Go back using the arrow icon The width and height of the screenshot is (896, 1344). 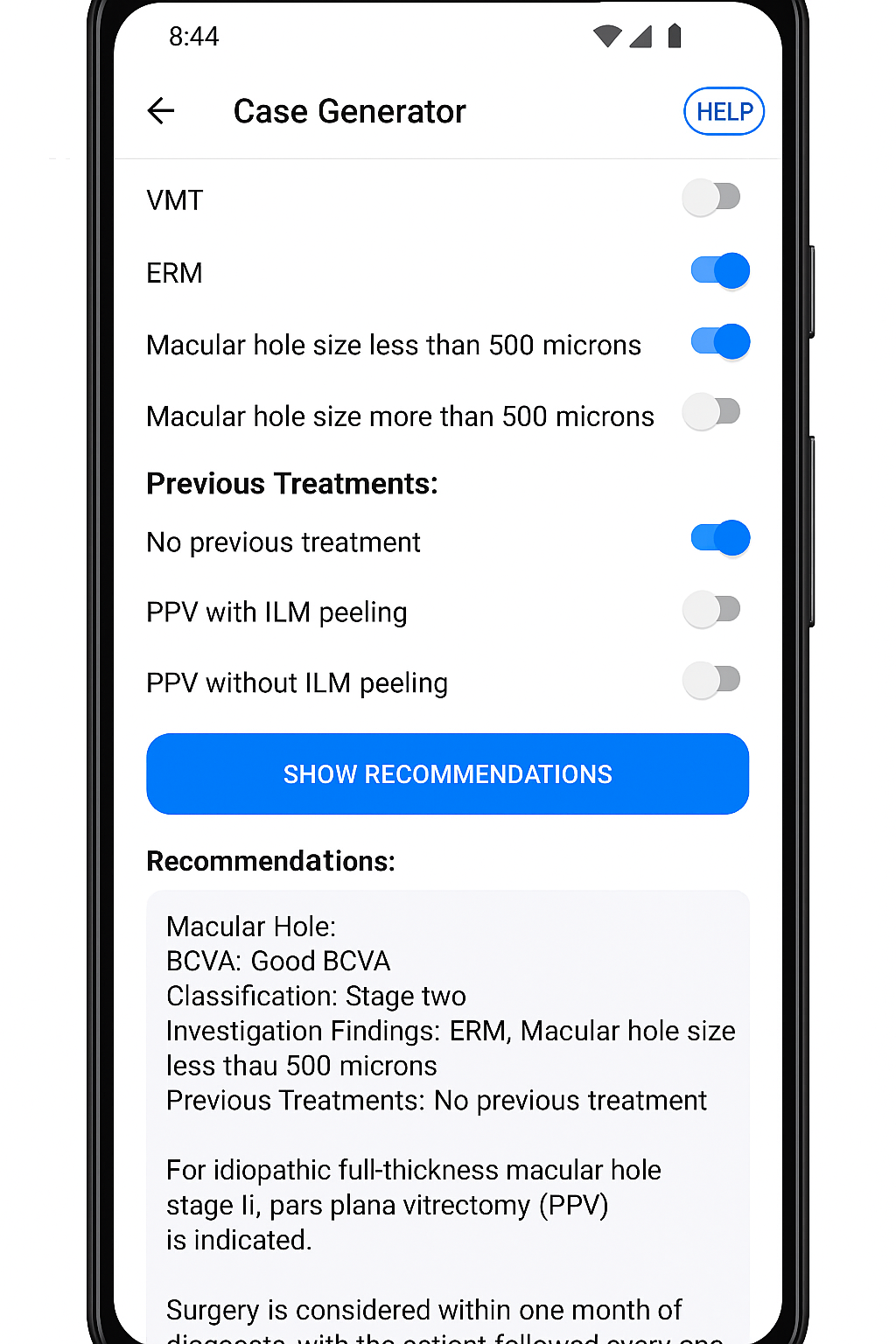point(161,111)
